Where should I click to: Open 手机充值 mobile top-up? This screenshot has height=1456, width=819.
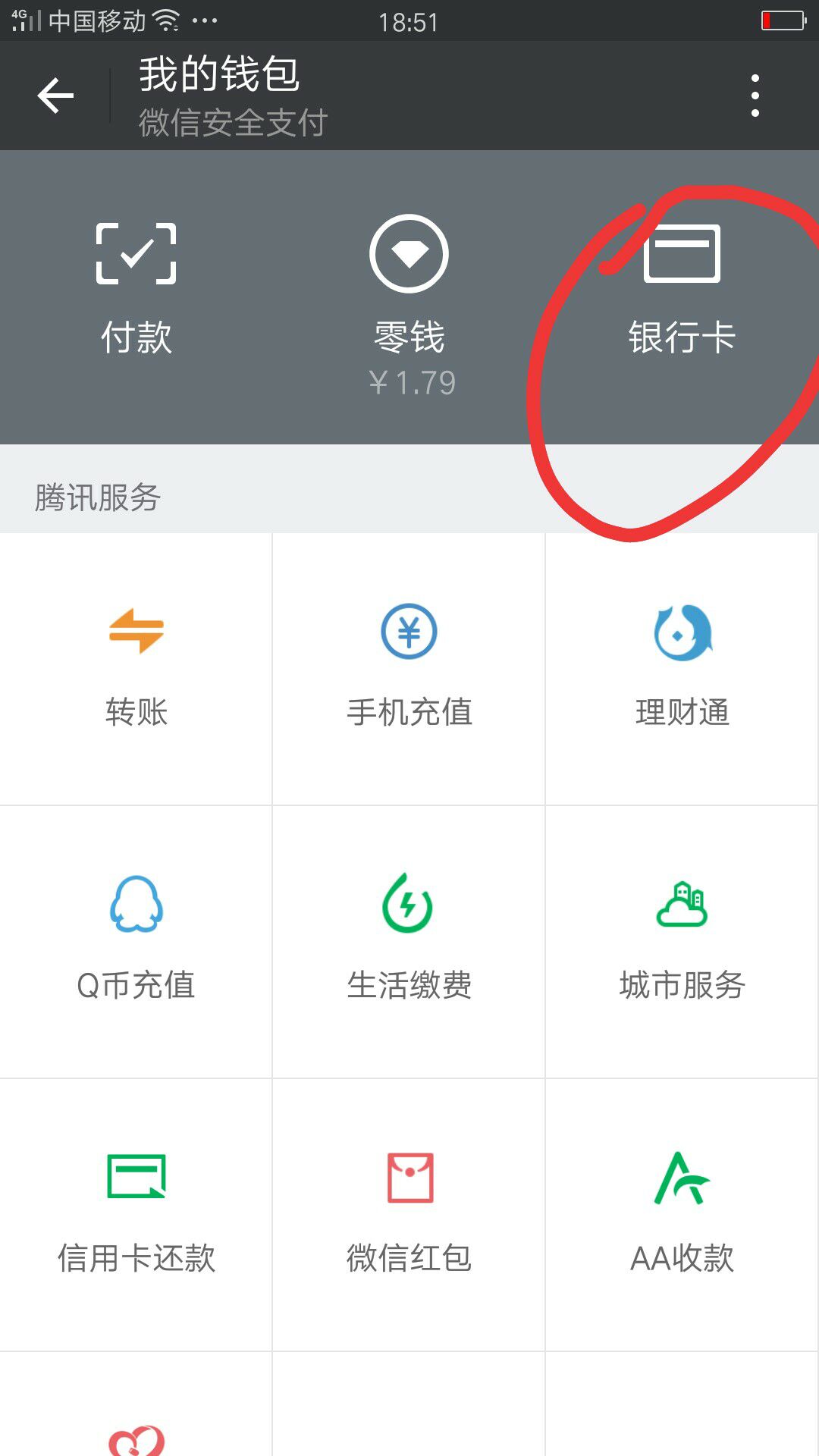point(409,669)
